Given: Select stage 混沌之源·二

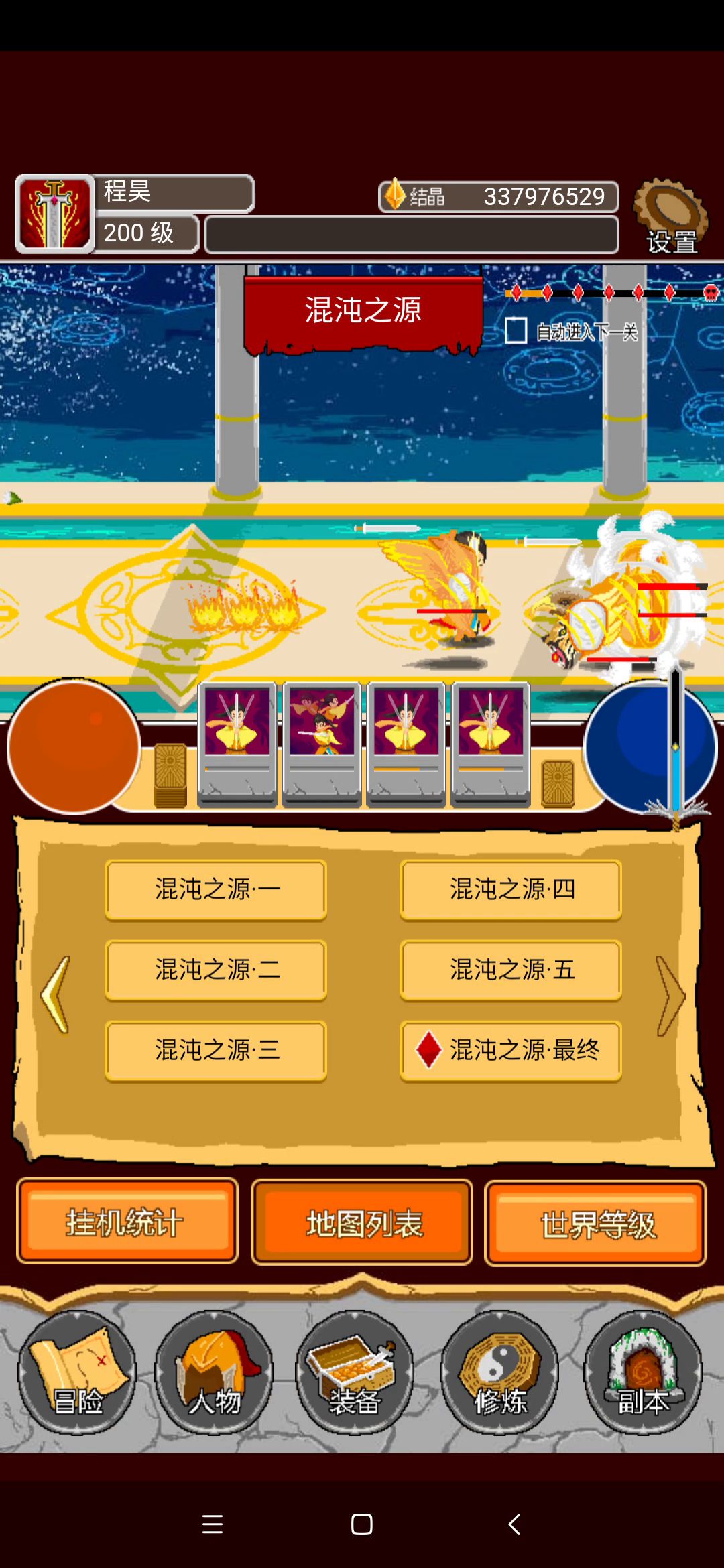Looking at the screenshot, I should coord(216,970).
